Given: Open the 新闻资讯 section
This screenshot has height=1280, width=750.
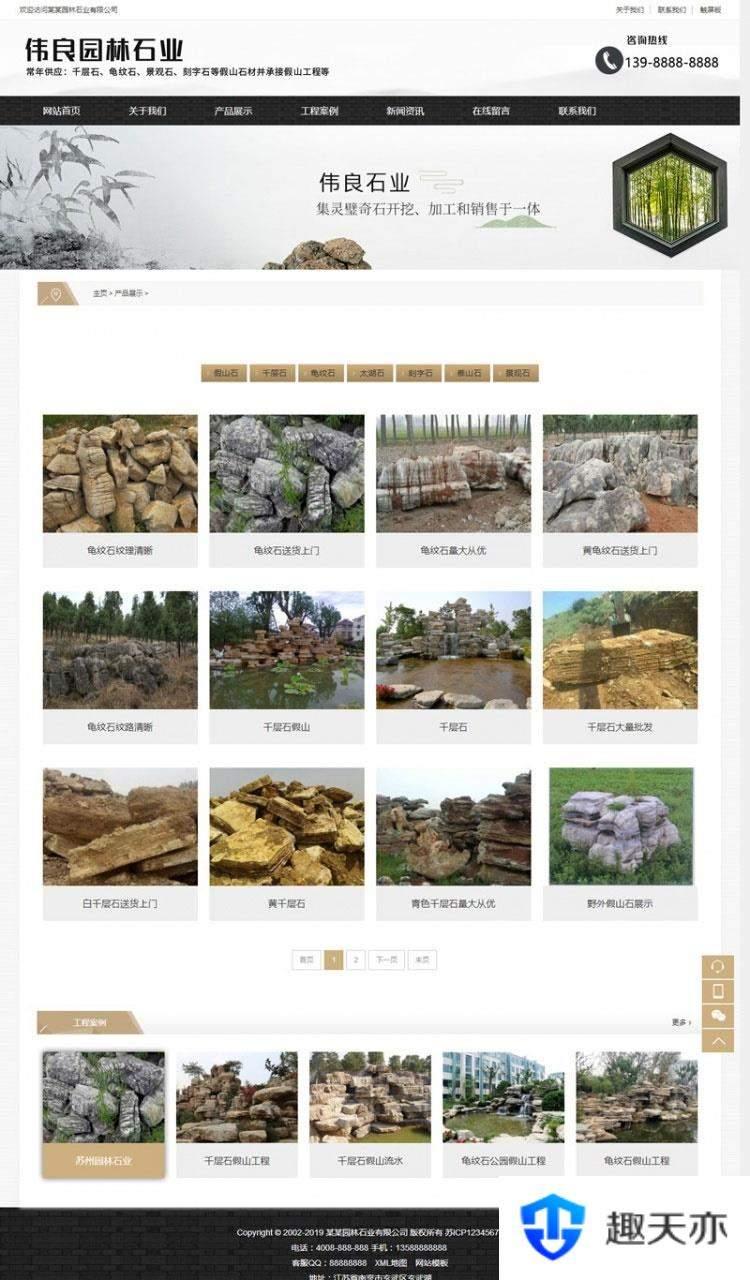Looking at the screenshot, I should (405, 111).
